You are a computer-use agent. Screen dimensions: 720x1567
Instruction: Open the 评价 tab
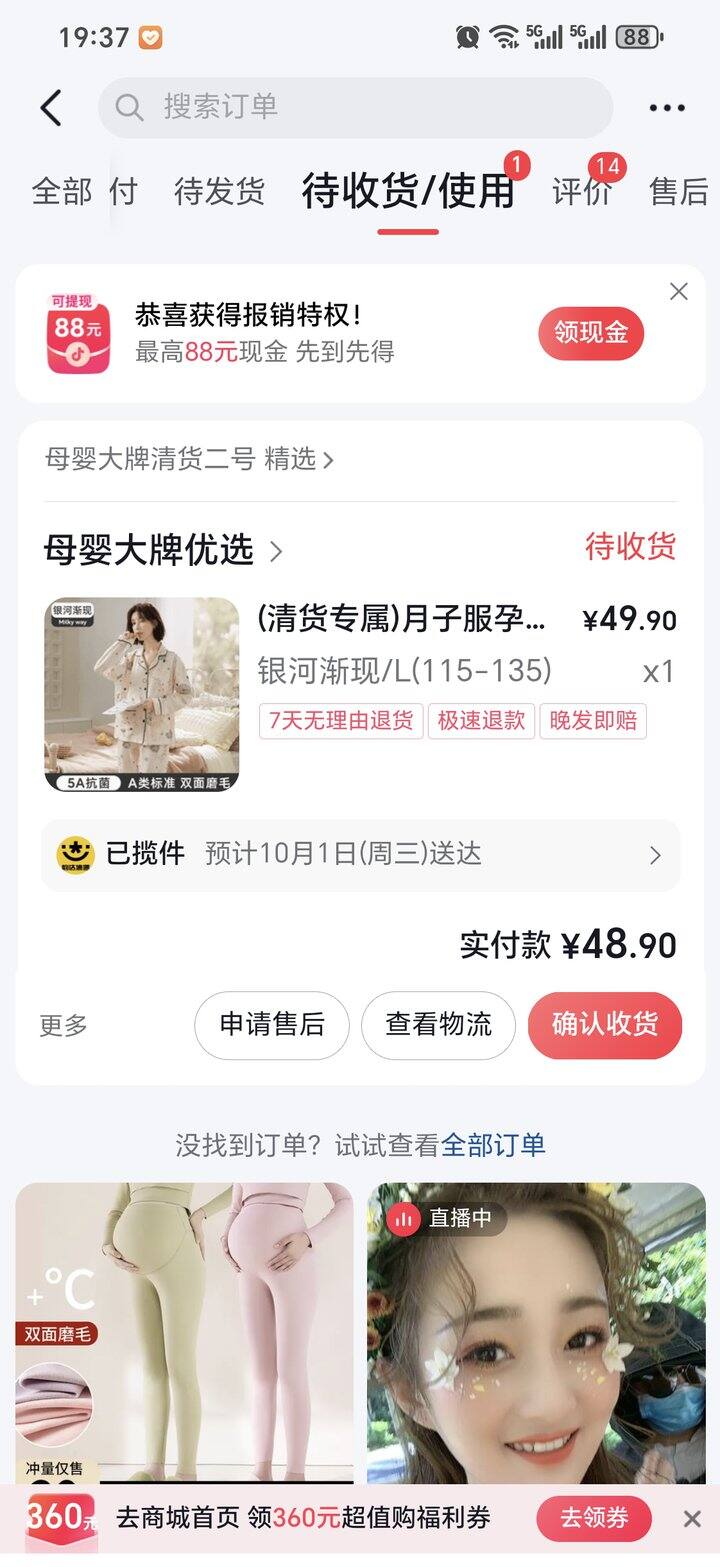tap(581, 191)
